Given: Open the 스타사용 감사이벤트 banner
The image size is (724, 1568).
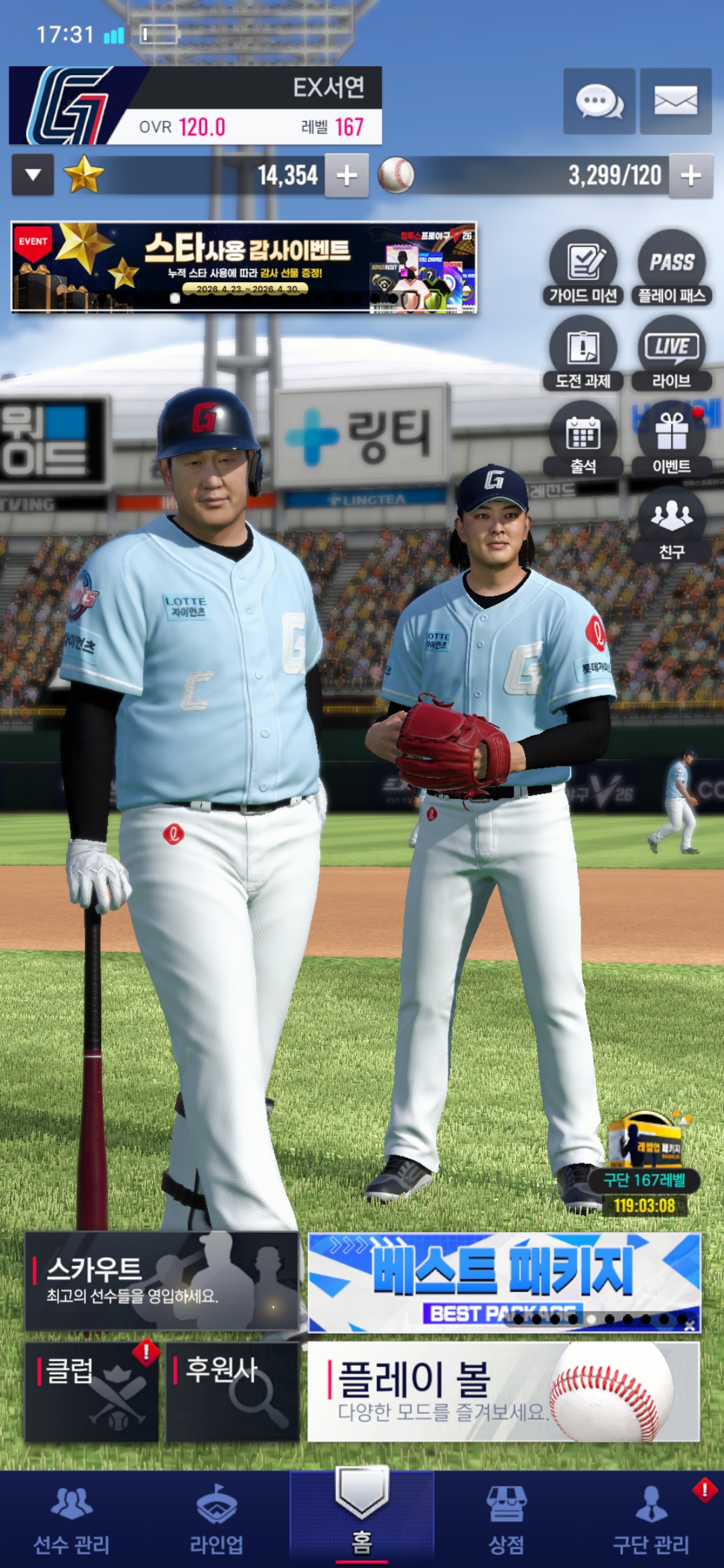Looking at the screenshot, I should [244, 267].
